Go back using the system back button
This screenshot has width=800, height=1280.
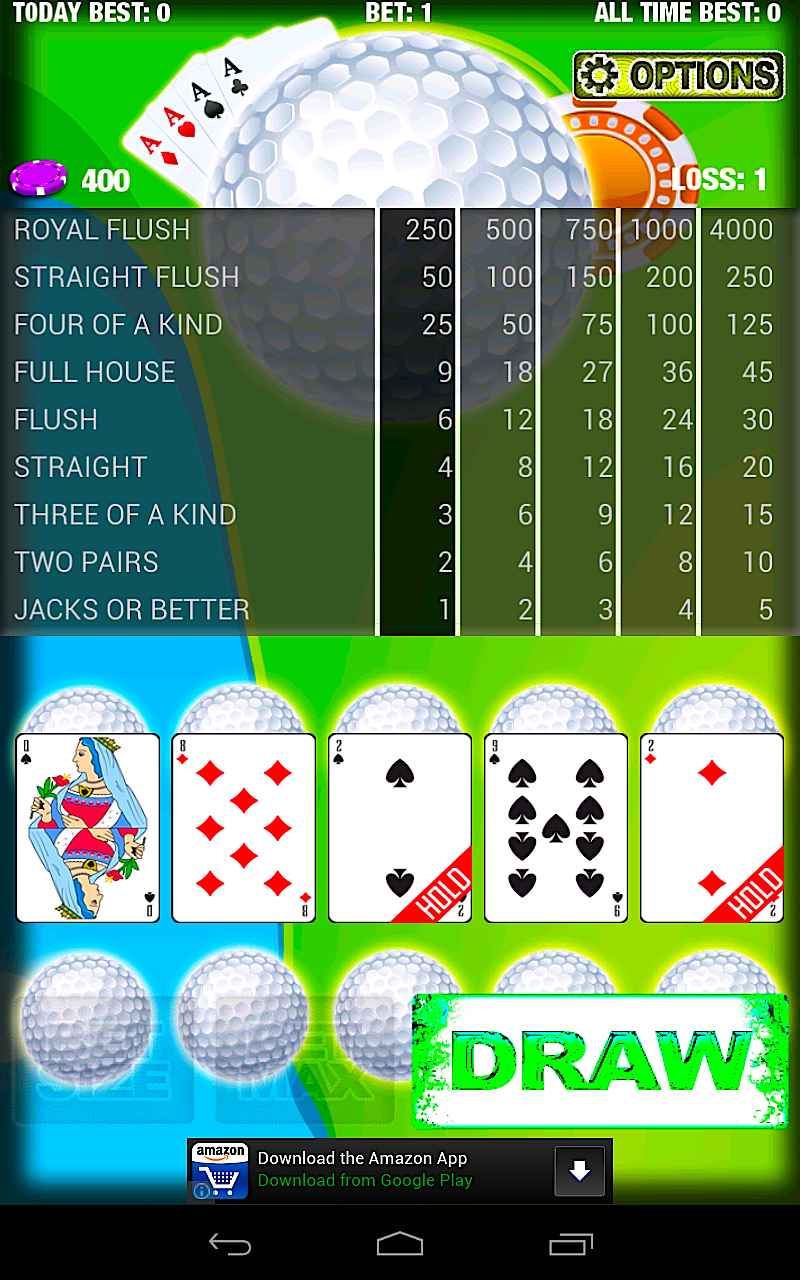click(229, 1244)
